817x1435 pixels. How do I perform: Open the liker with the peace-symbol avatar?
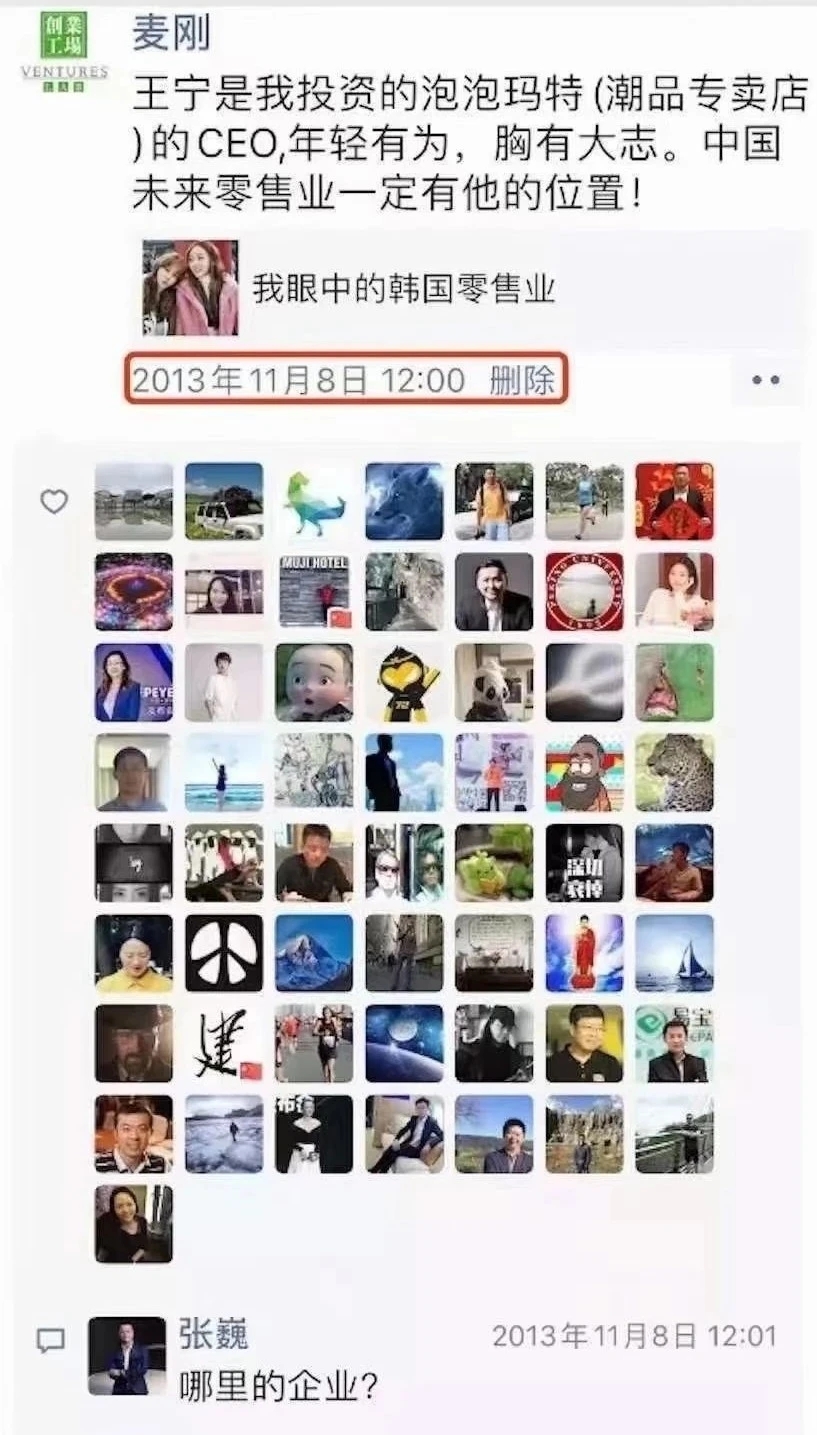pos(224,953)
